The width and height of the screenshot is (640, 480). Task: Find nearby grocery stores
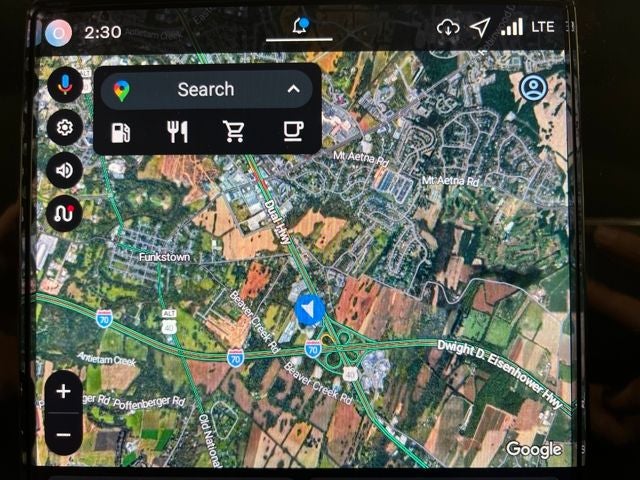[x=235, y=131]
